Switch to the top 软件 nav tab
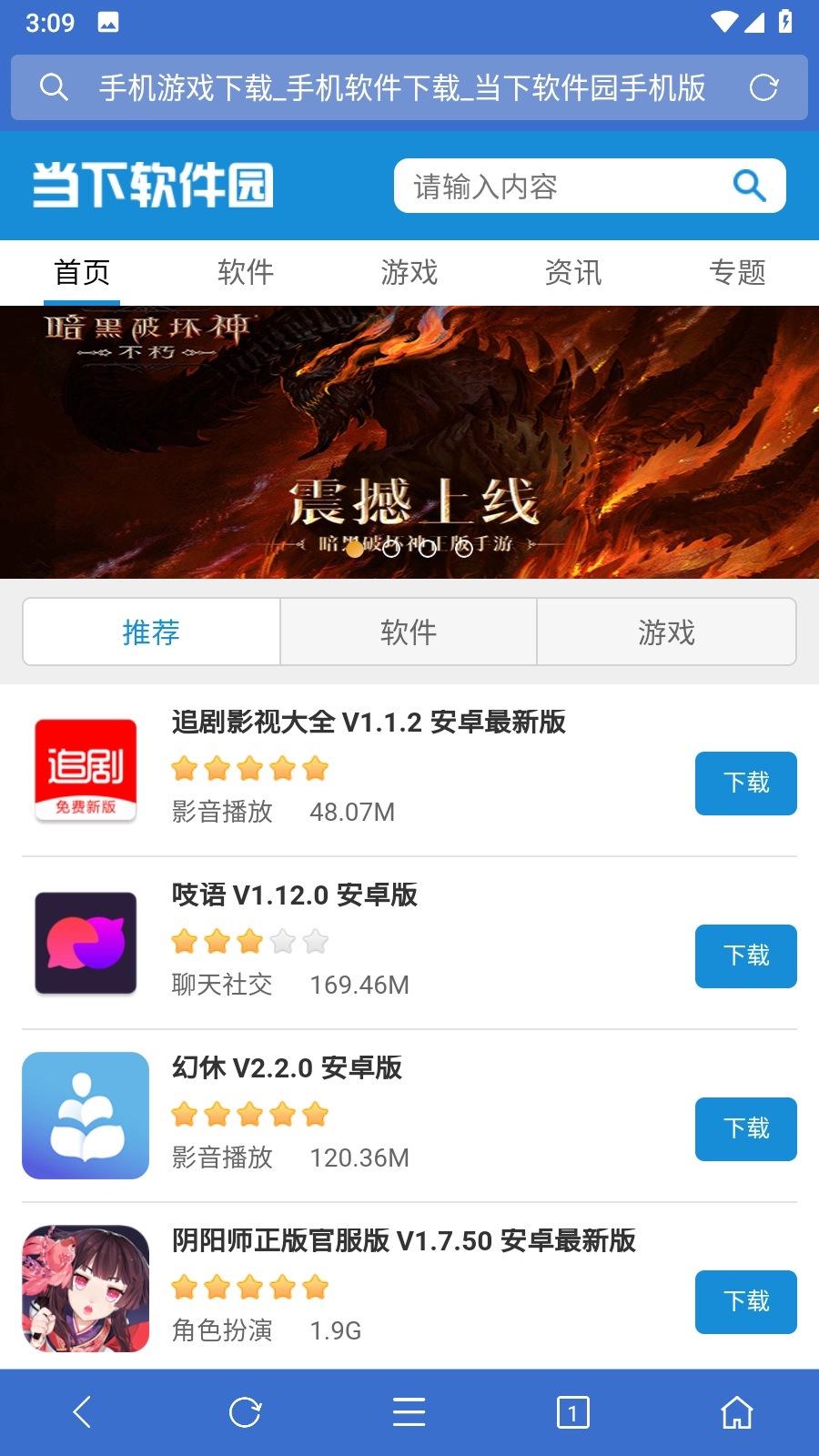 (x=246, y=272)
